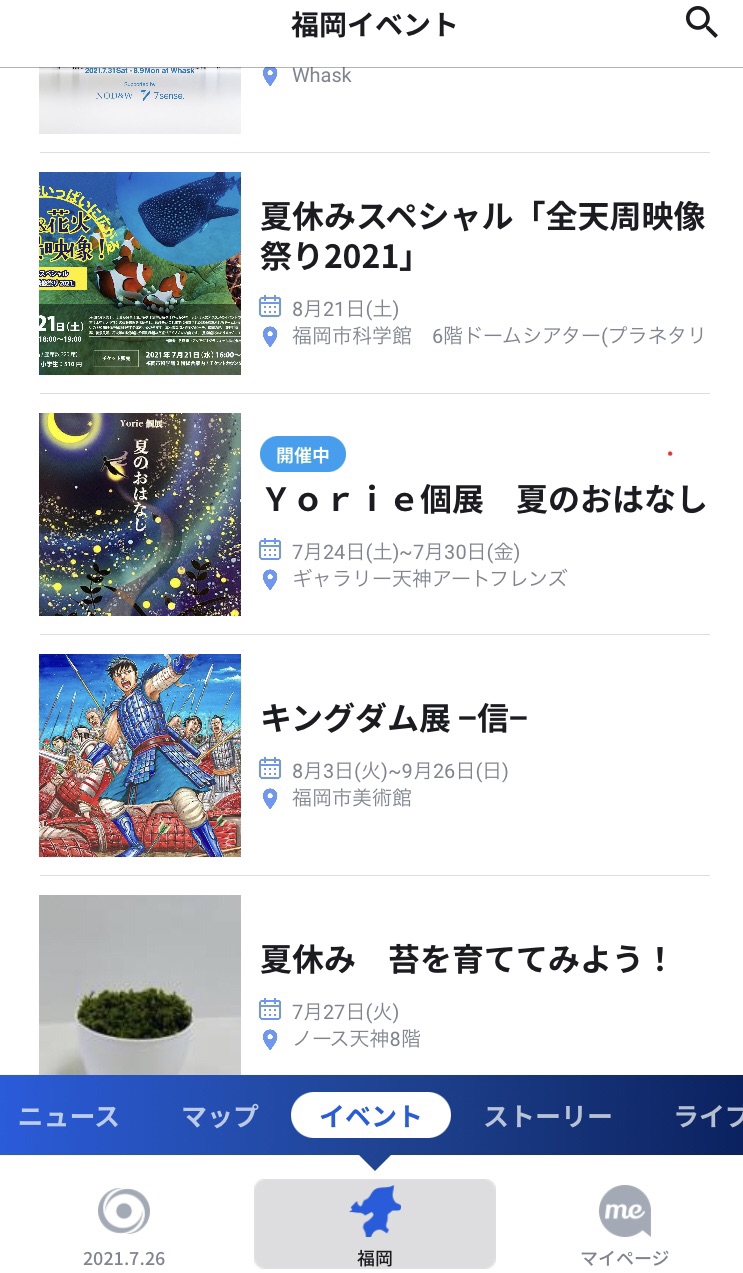Select the ストーリー tab
The width and height of the screenshot is (743, 1273).
click(548, 1115)
